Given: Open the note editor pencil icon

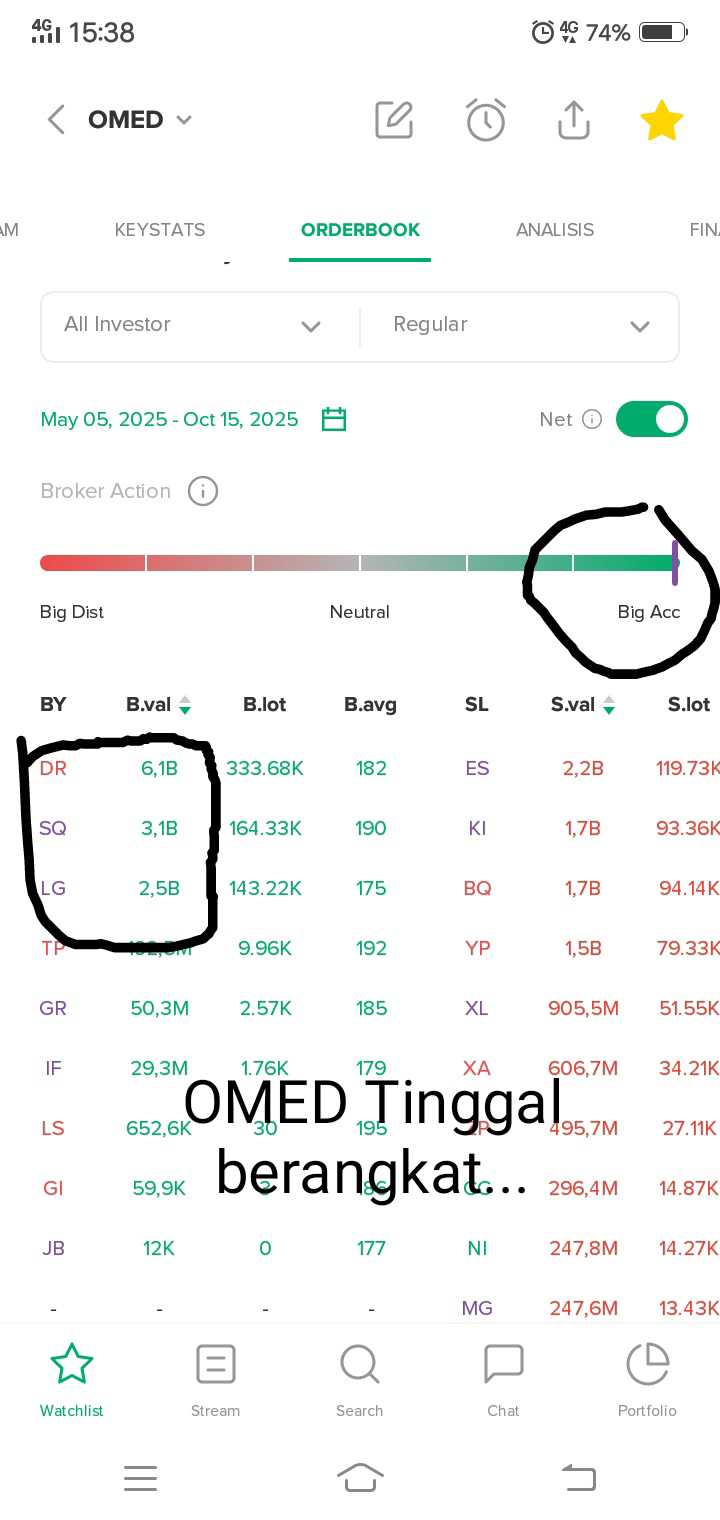Looking at the screenshot, I should coord(394,120).
